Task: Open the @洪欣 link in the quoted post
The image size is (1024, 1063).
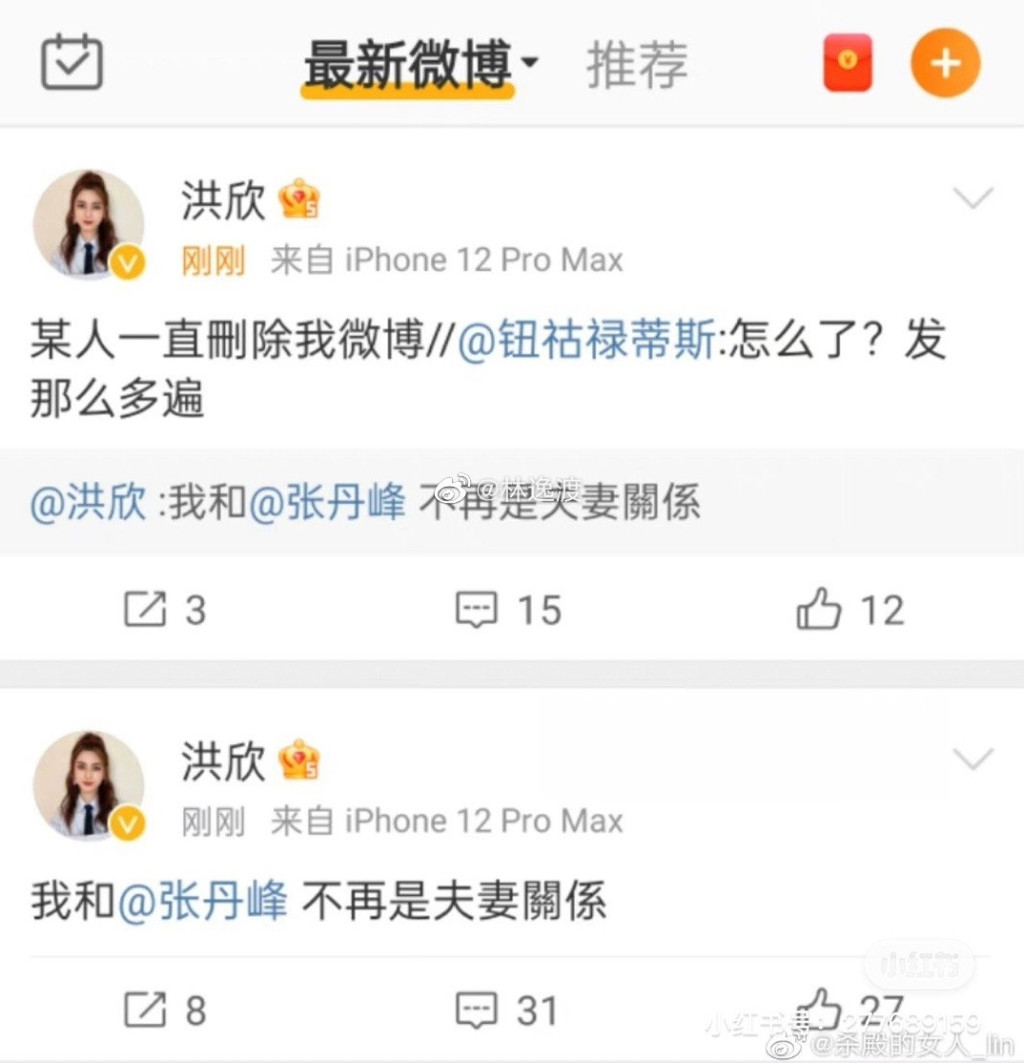Action: click(x=89, y=502)
